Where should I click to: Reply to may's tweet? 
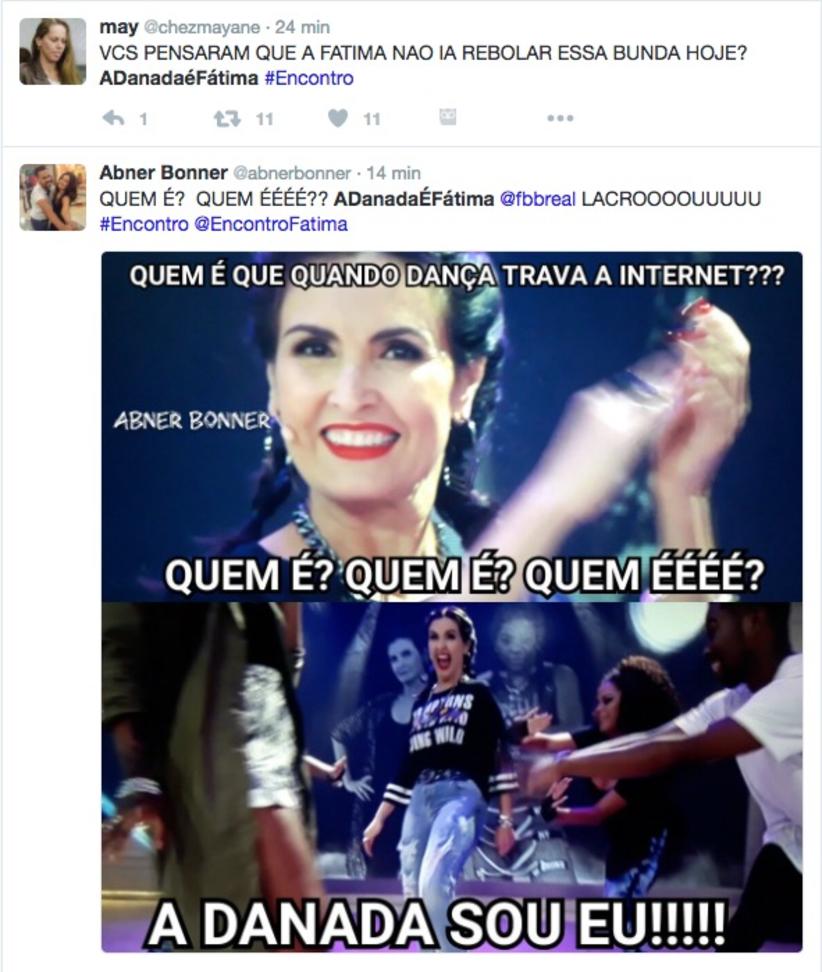tap(113, 118)
